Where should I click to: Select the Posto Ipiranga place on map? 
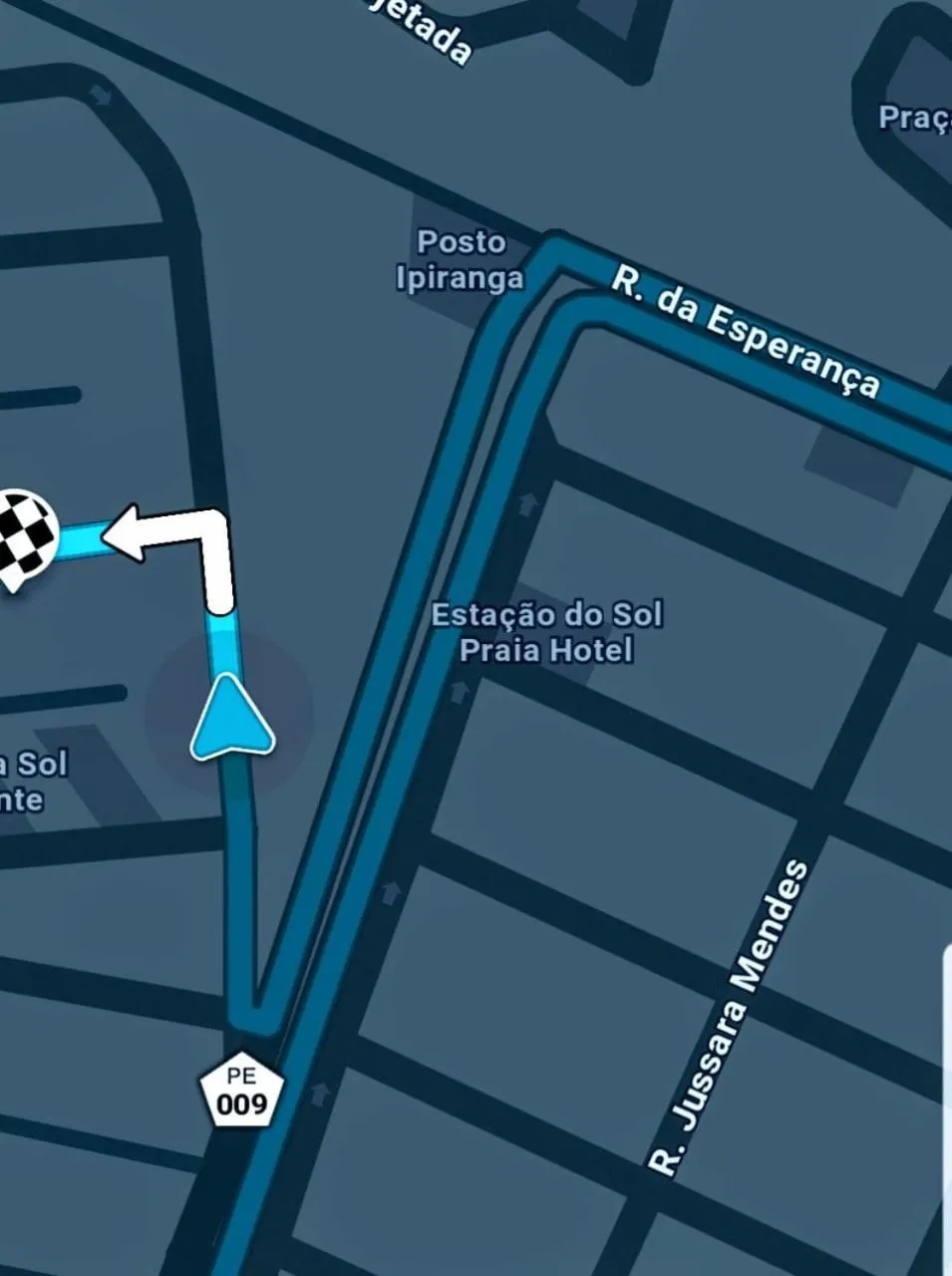[x=460, y=259]
